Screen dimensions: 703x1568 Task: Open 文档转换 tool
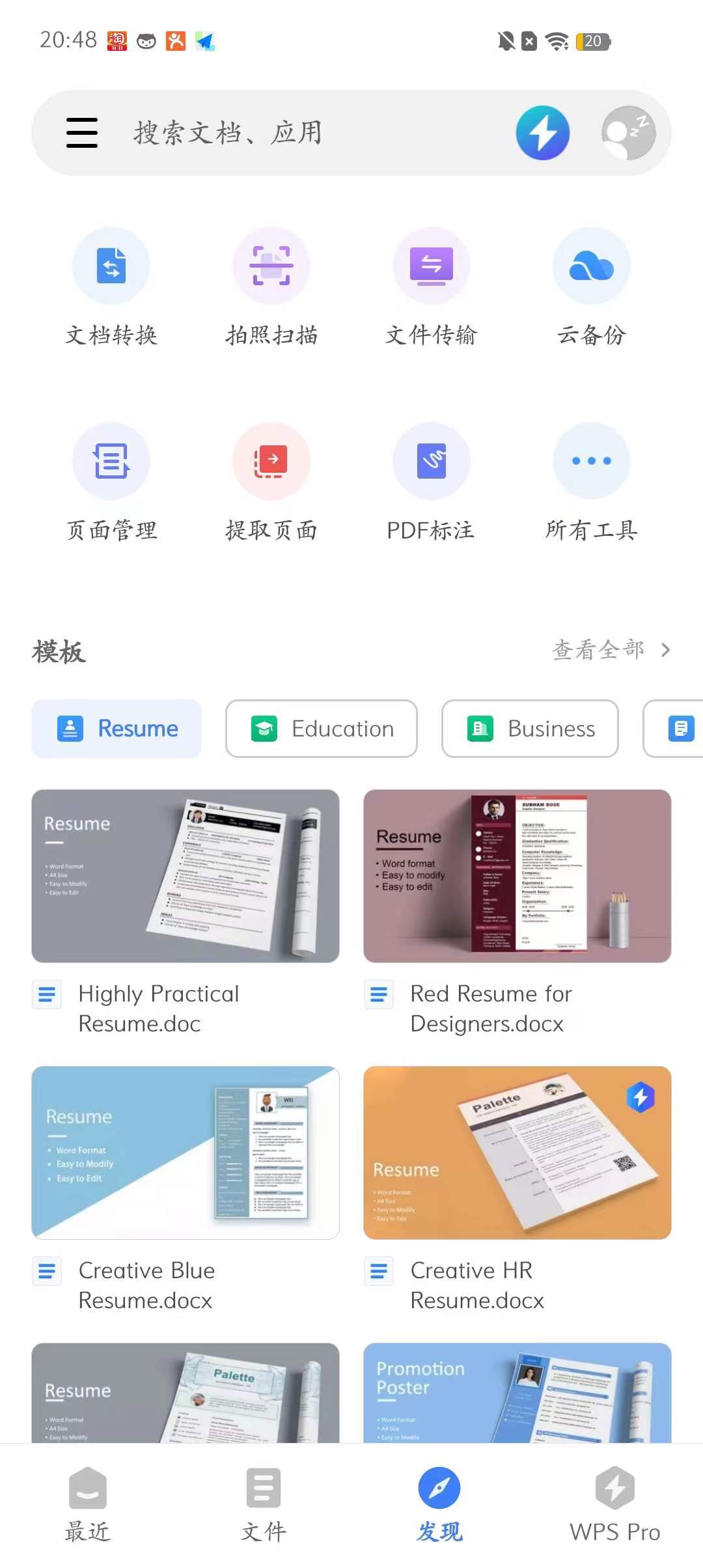(x=111, y=287)
